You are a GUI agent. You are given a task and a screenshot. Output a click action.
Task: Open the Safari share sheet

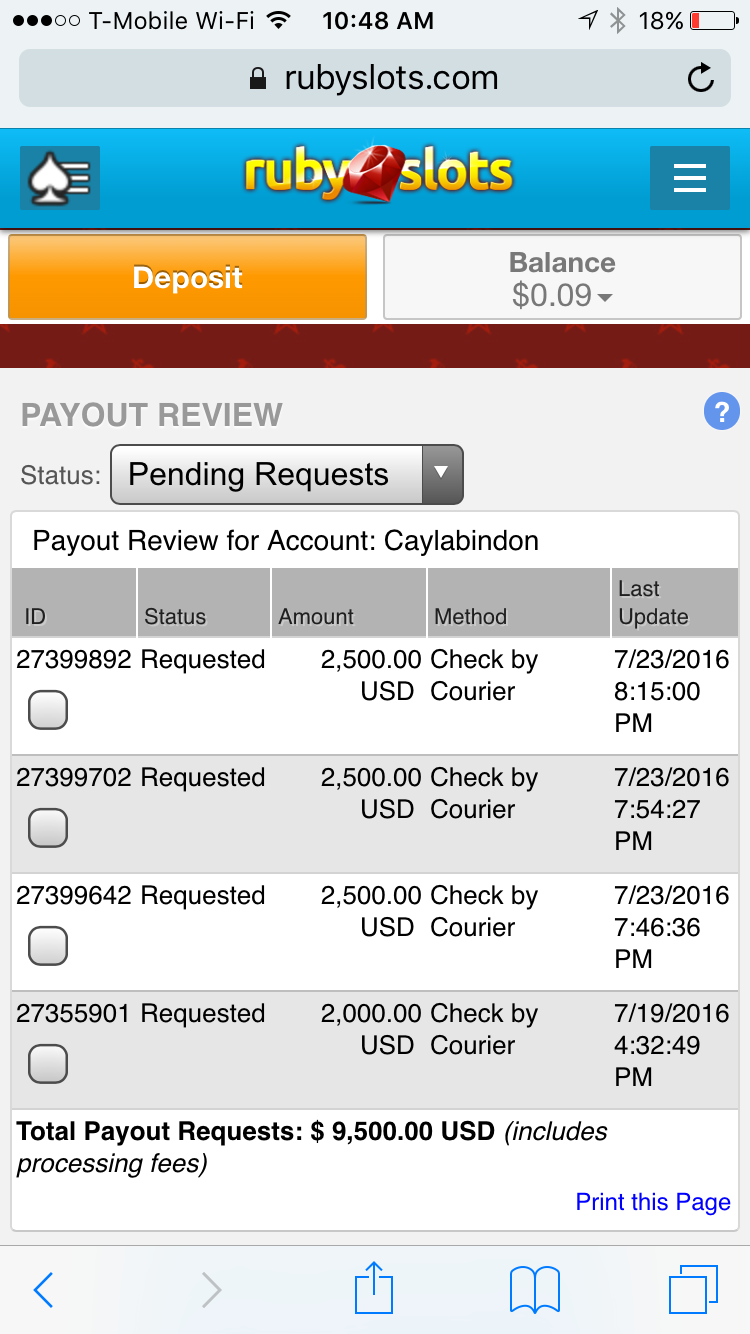pyautogui.click(x=374, y=1288)
